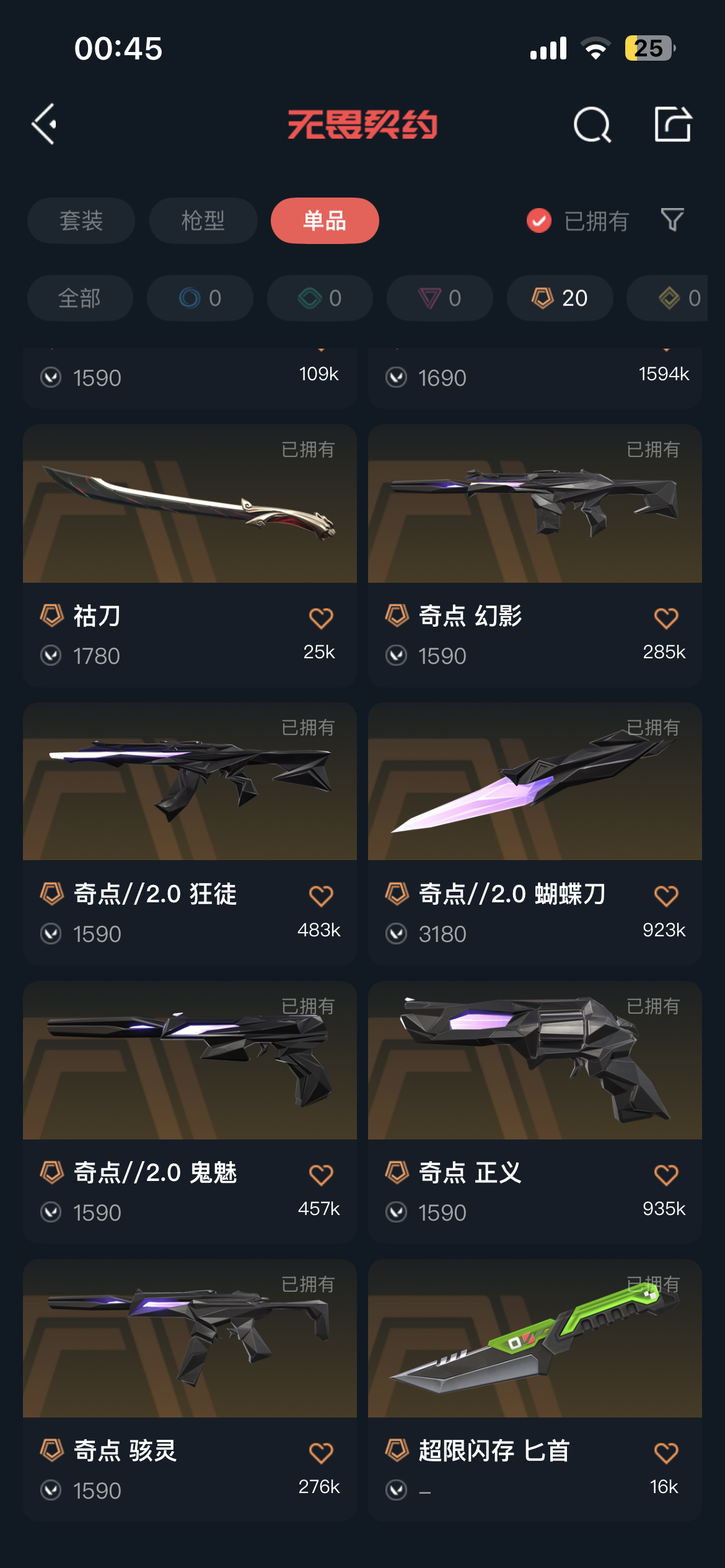Like the 奇点//2.0 狂徒 skin

(321, 895)
